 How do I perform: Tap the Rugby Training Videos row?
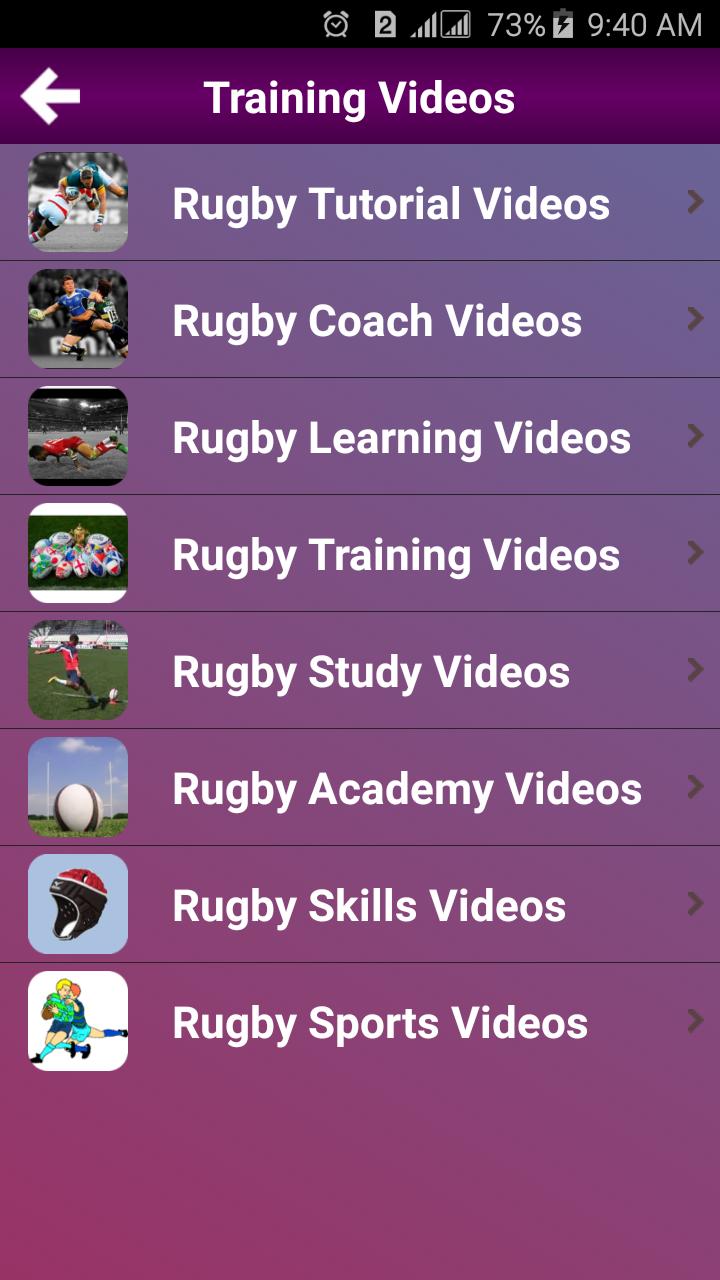click(x=395, y=555)
